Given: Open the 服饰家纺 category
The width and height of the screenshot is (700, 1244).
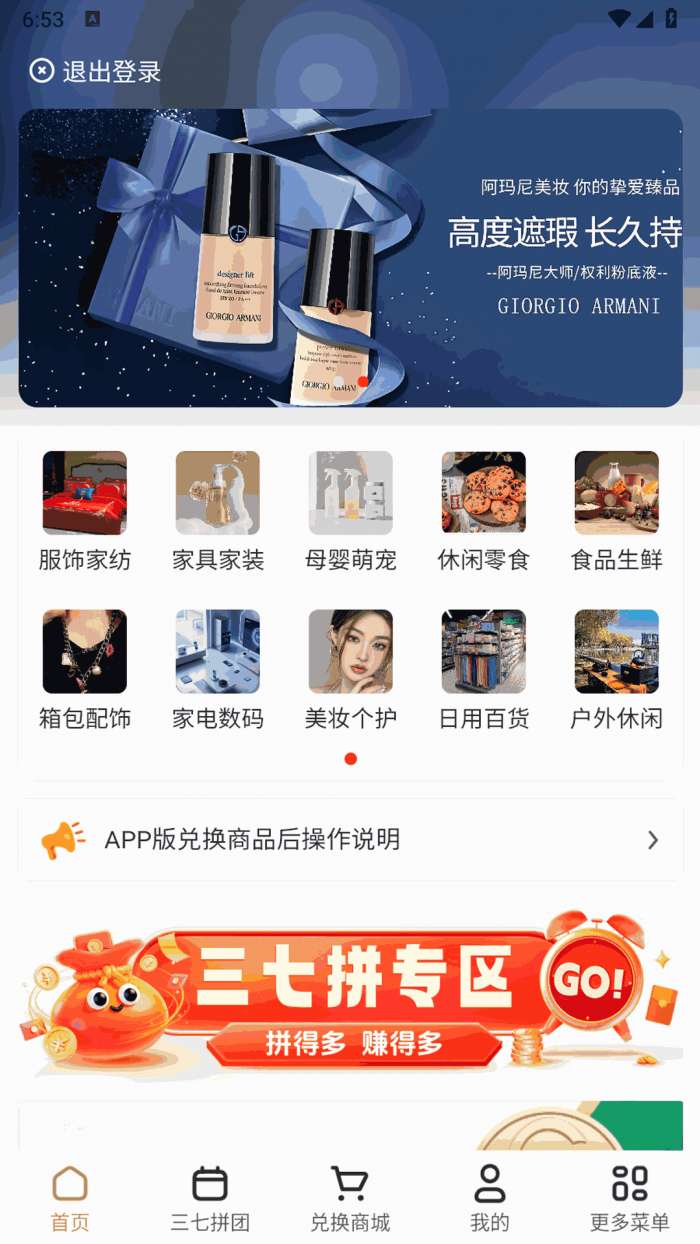Looking at the screenshot, I should click(x=85, y=511).
